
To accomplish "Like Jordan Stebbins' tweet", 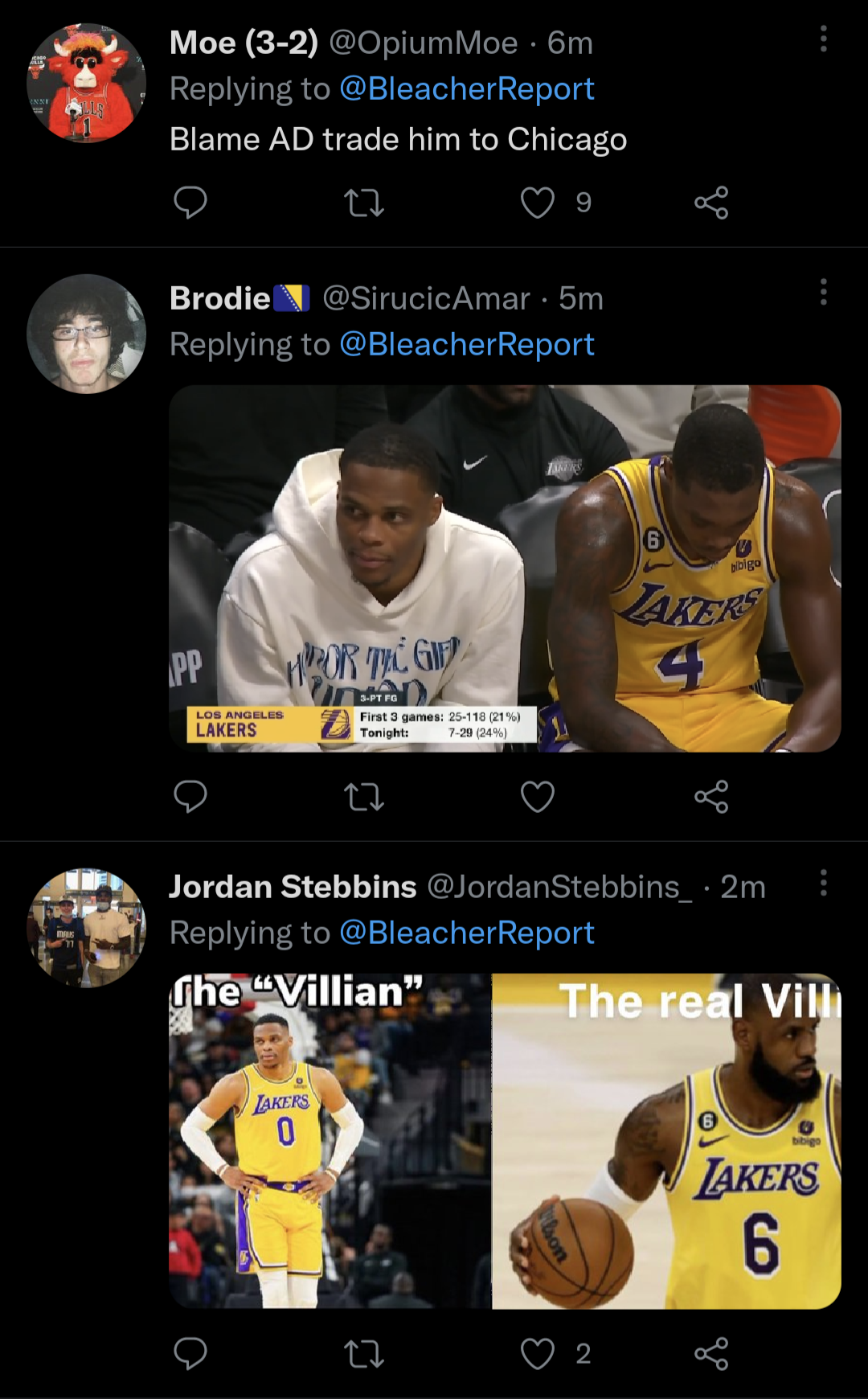I will pyautogui.click(x=538, y=1354).
